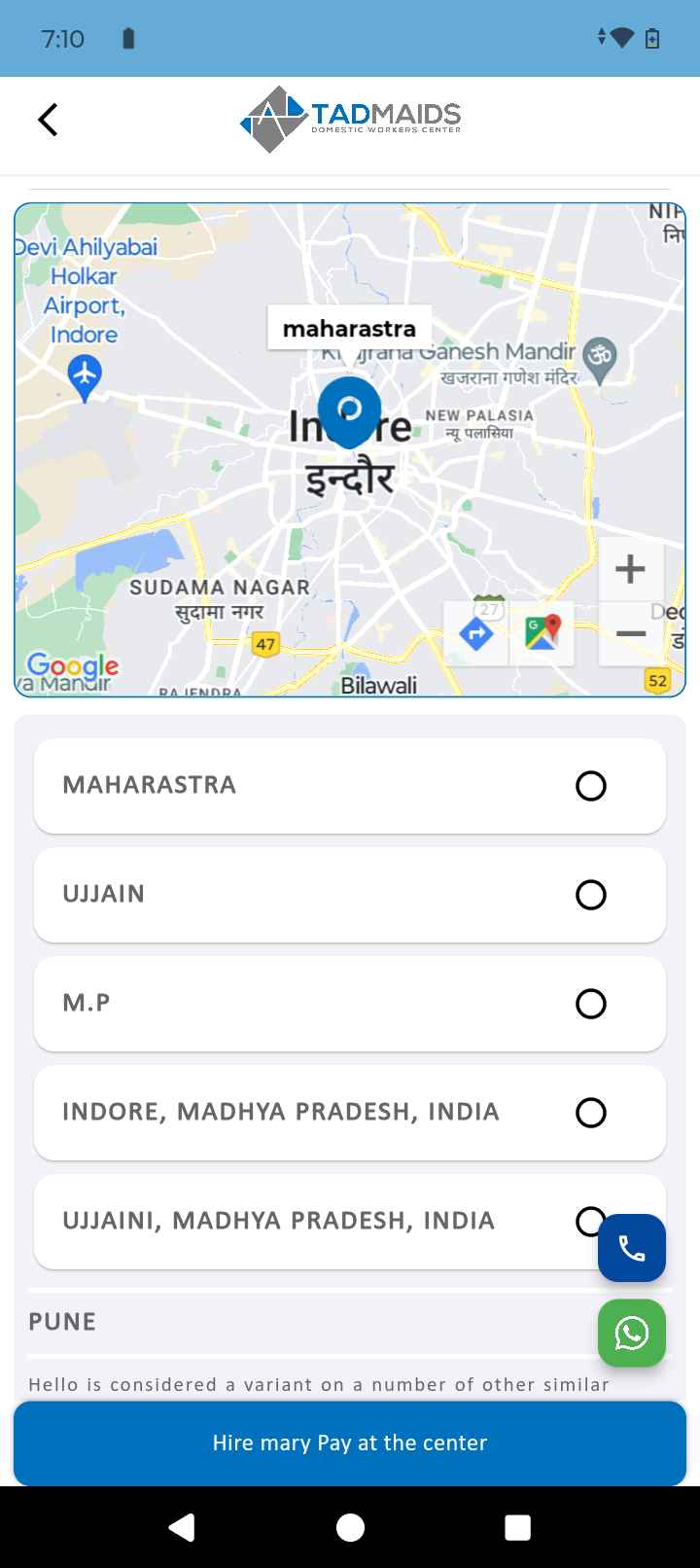Select Indore, Madhya Pradesh, India
Image resolution: width=700 pixels, height=1568 pixels.
(350, 1113)
